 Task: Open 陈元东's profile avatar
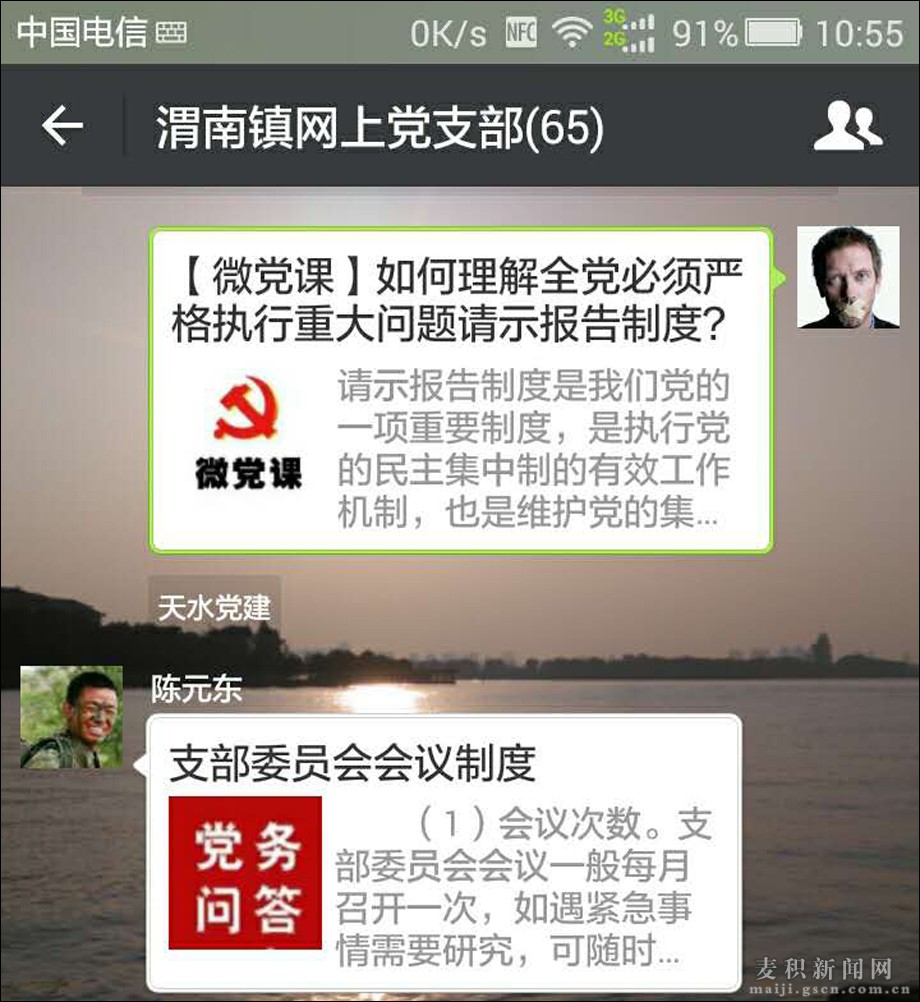coord(71,717)
